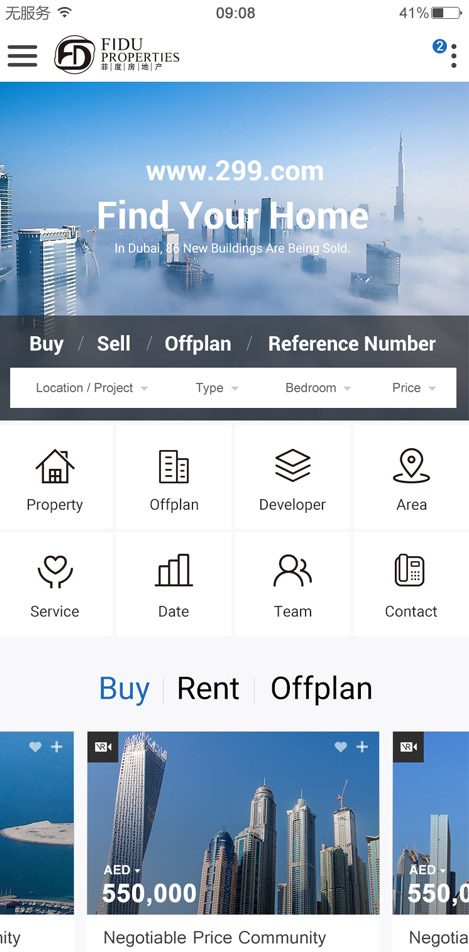
Task: Open the Area category
Action: pos(411,477)
